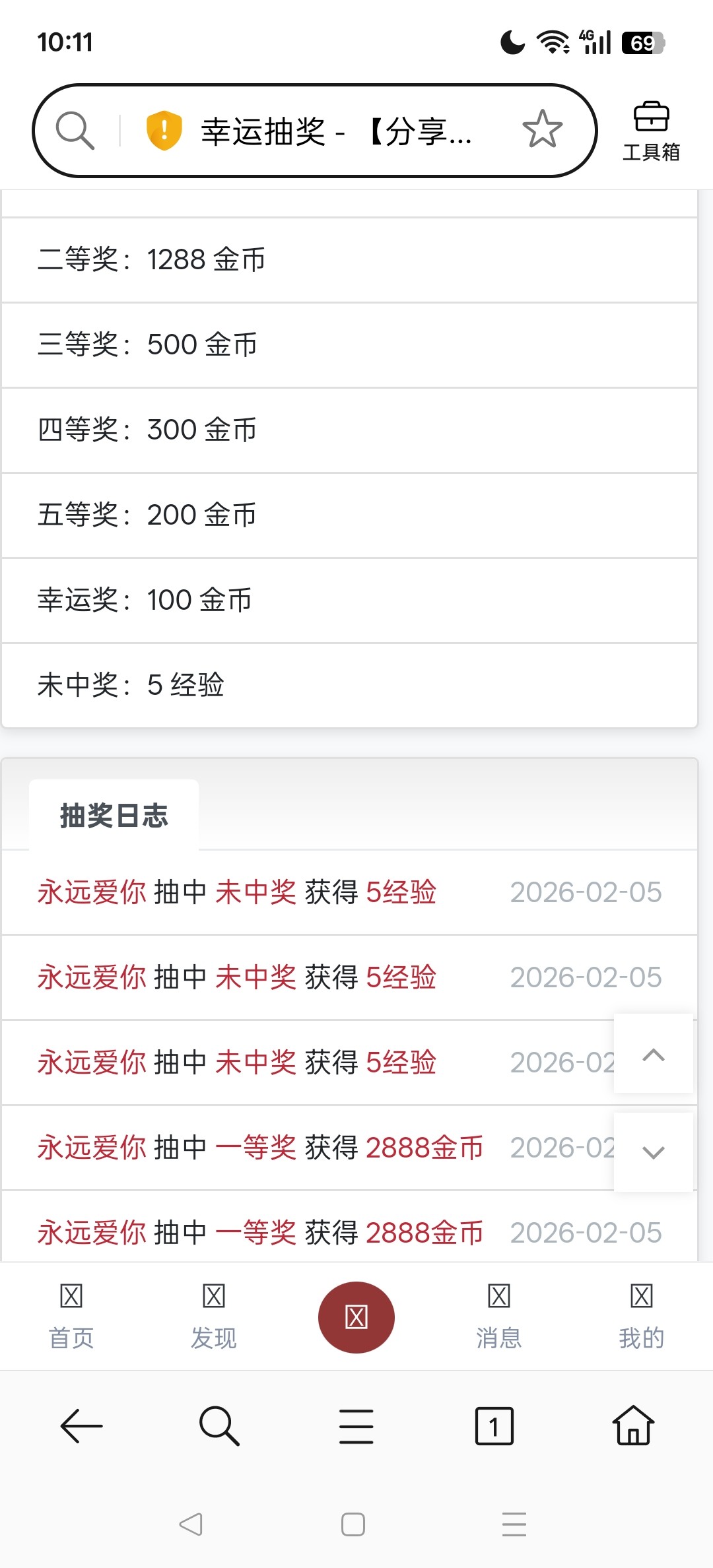This screenshot has height=1568, width=713.
Task: Open the browser hamburger menu
Action: pos(356,1426)
